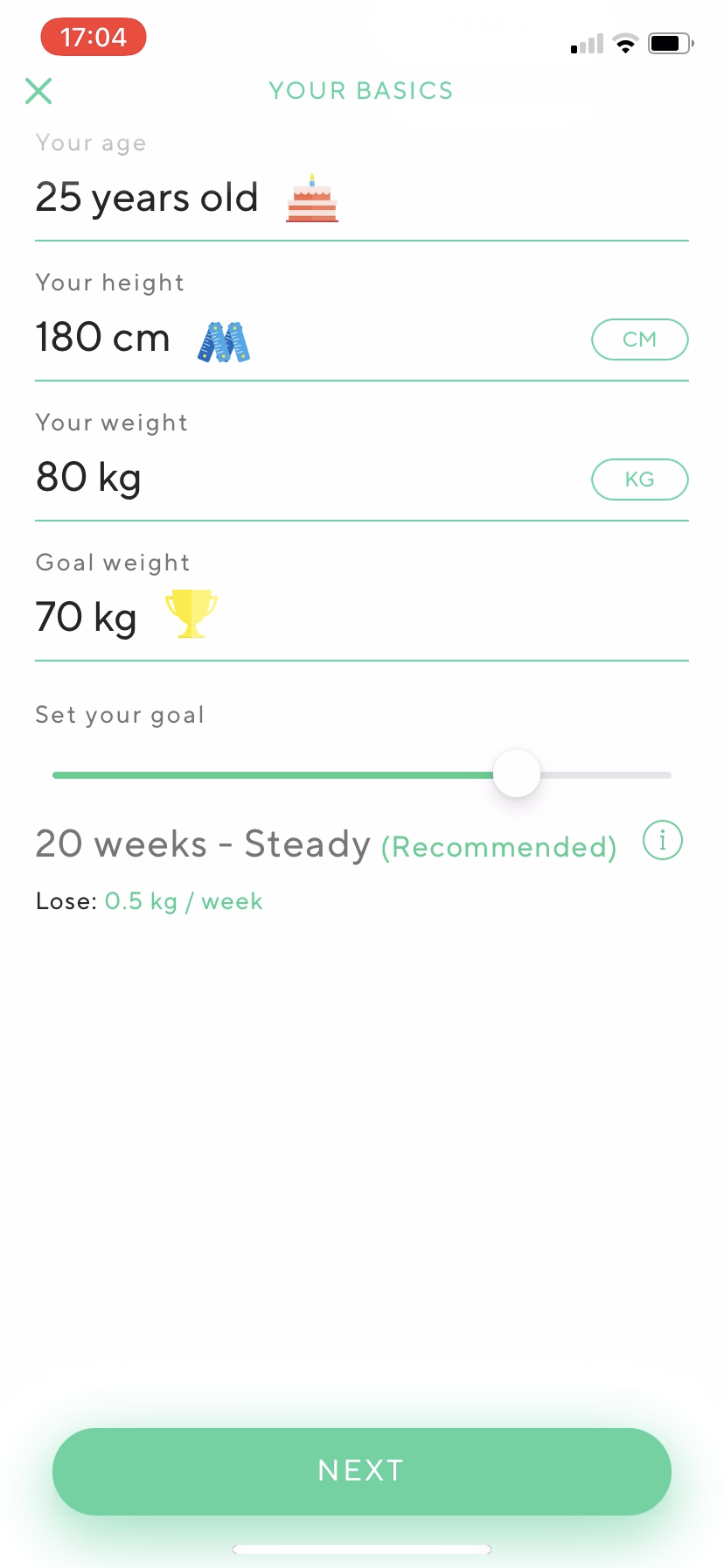724x1568 pixels.
Task: Click the battery indicator at top right
Action: tap(669, 43)
